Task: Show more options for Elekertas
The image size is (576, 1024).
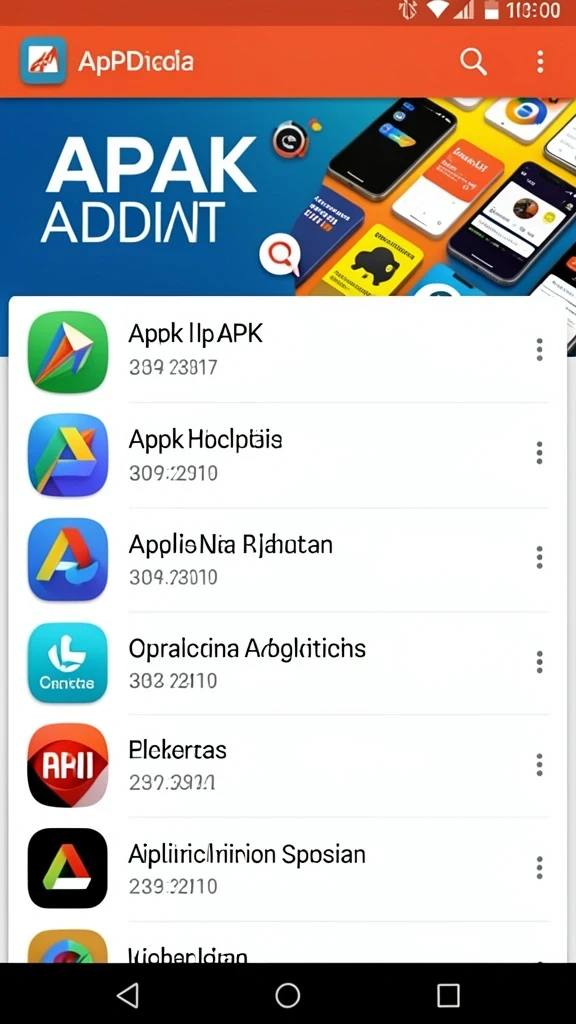Action: pos(539,765)
